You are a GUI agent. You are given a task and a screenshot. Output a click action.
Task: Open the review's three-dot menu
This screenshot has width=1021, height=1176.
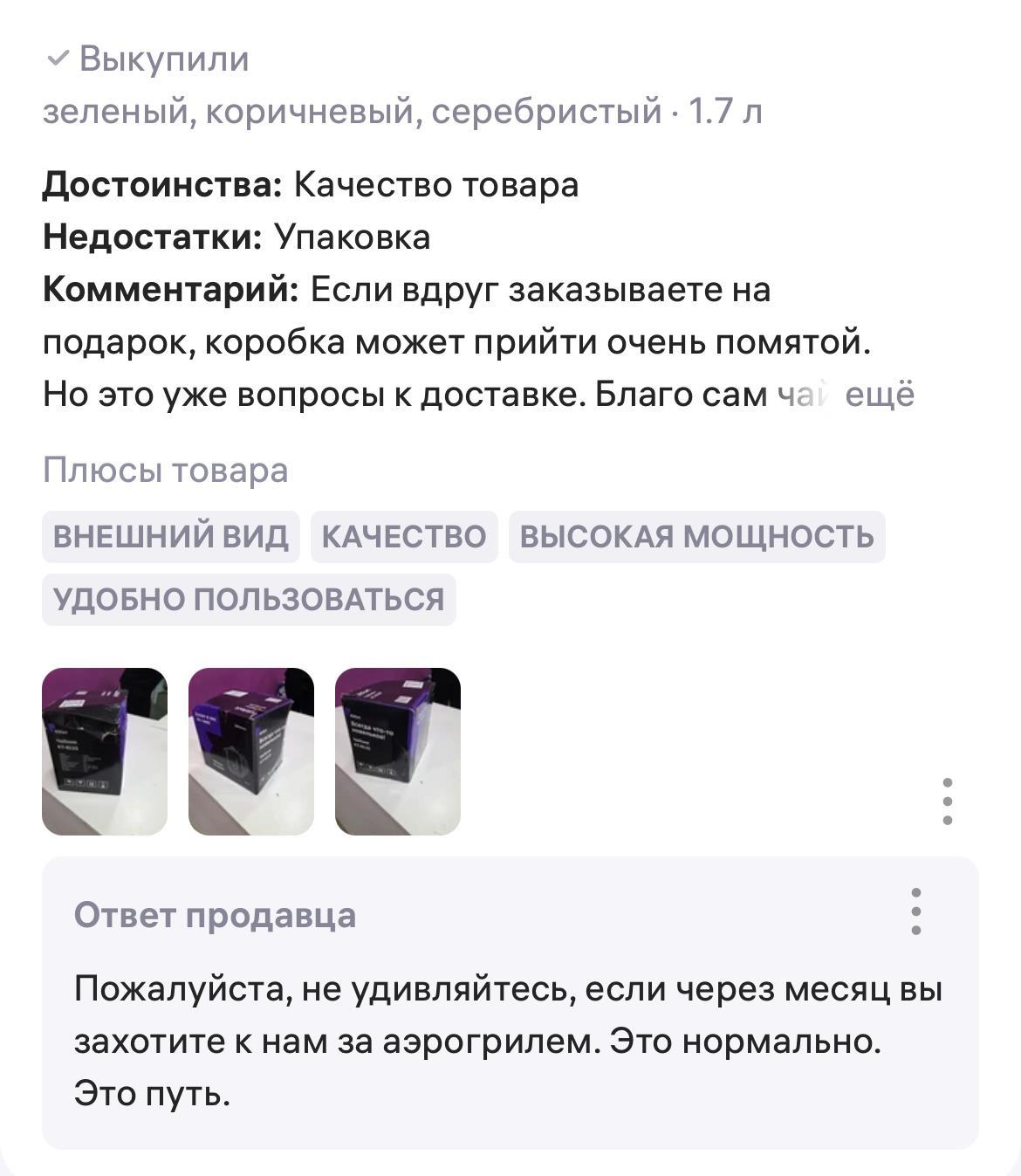click(x=948, y=801)
